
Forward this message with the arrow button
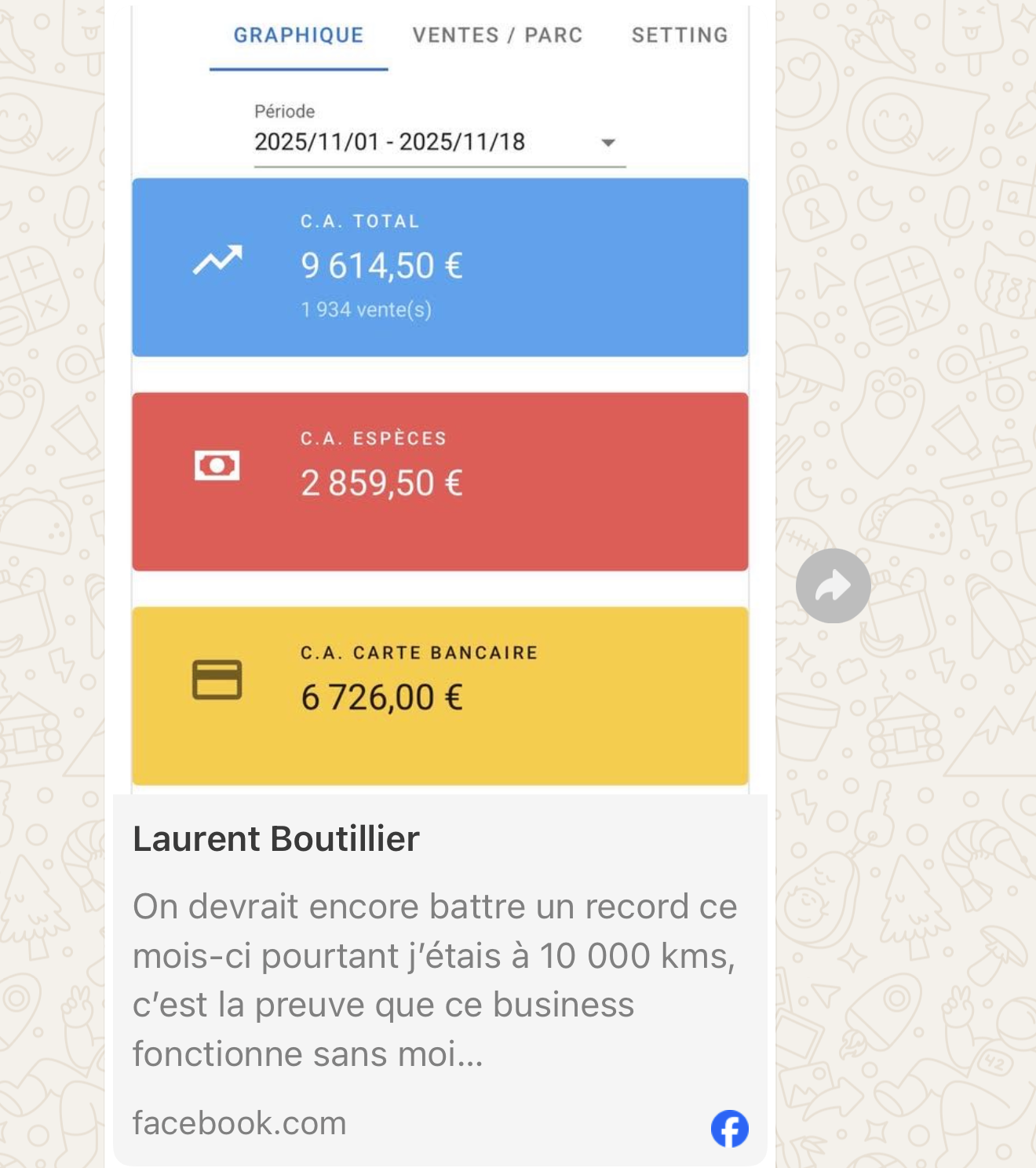833,586
